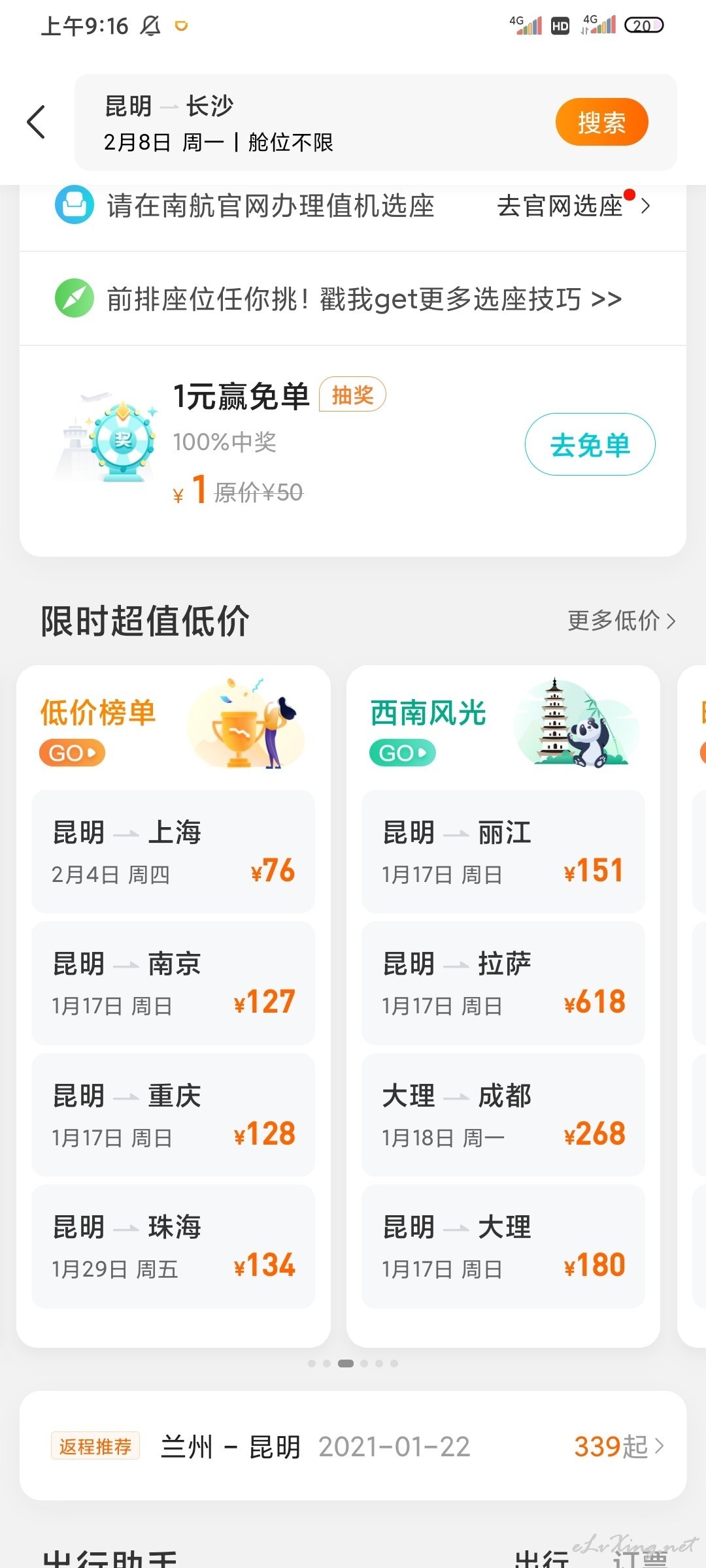
Task: Open the 昆明 to 拉萨 ¥618 flight
Action: pyautogui.click(x=503, y=983)
